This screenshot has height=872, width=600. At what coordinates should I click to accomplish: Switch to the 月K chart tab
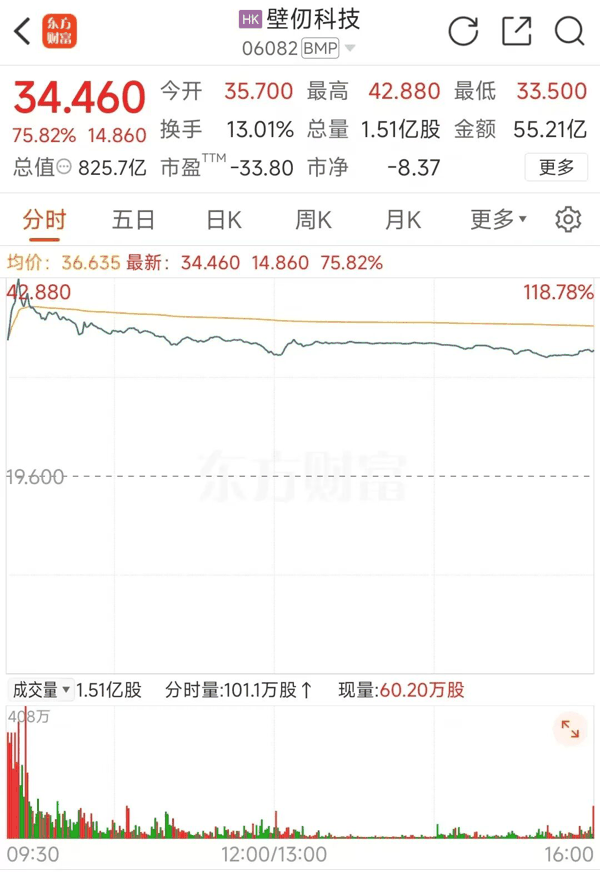tap(402, 219)
